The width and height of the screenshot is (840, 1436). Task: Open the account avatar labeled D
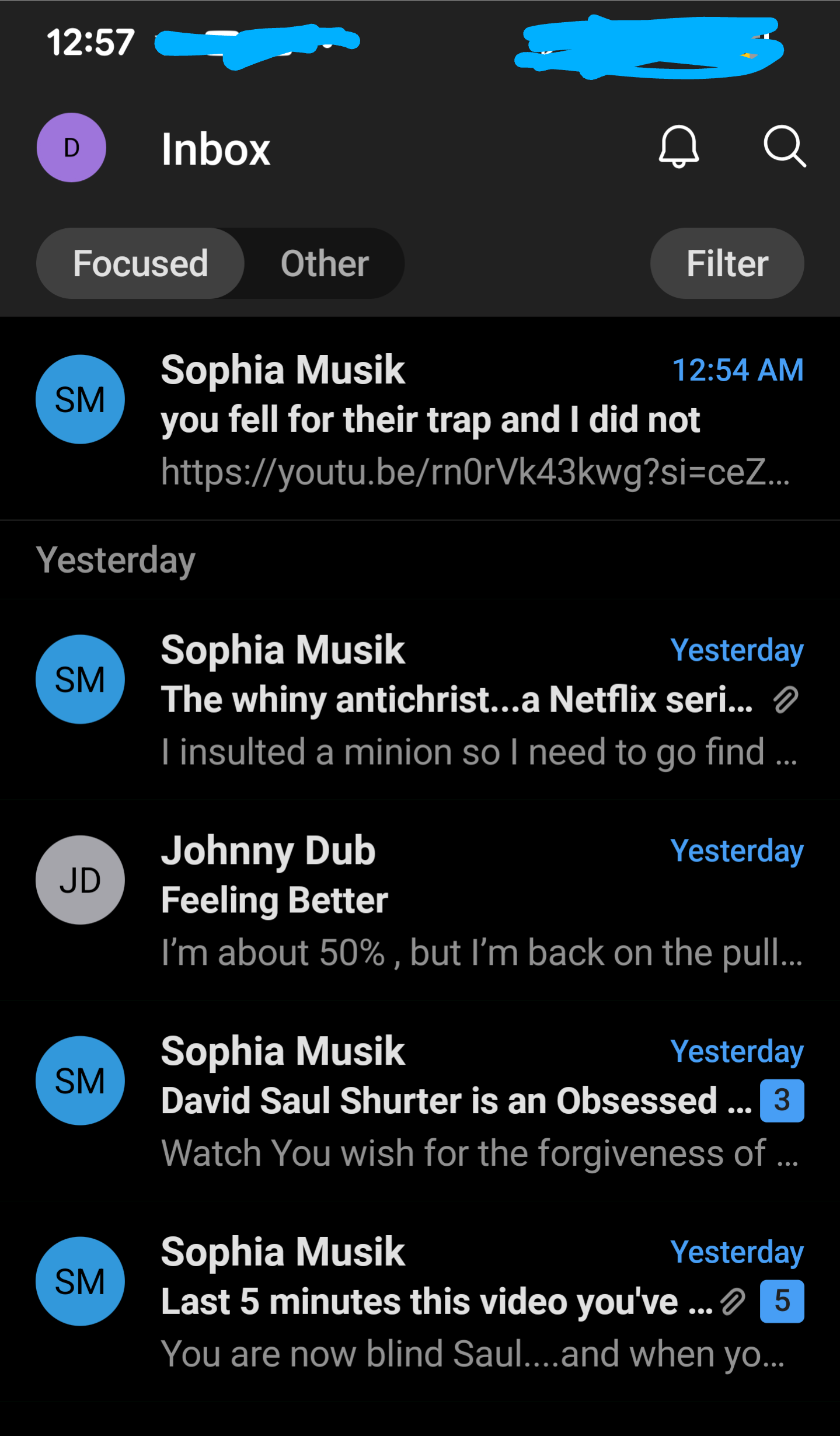(x=71, y=148)
